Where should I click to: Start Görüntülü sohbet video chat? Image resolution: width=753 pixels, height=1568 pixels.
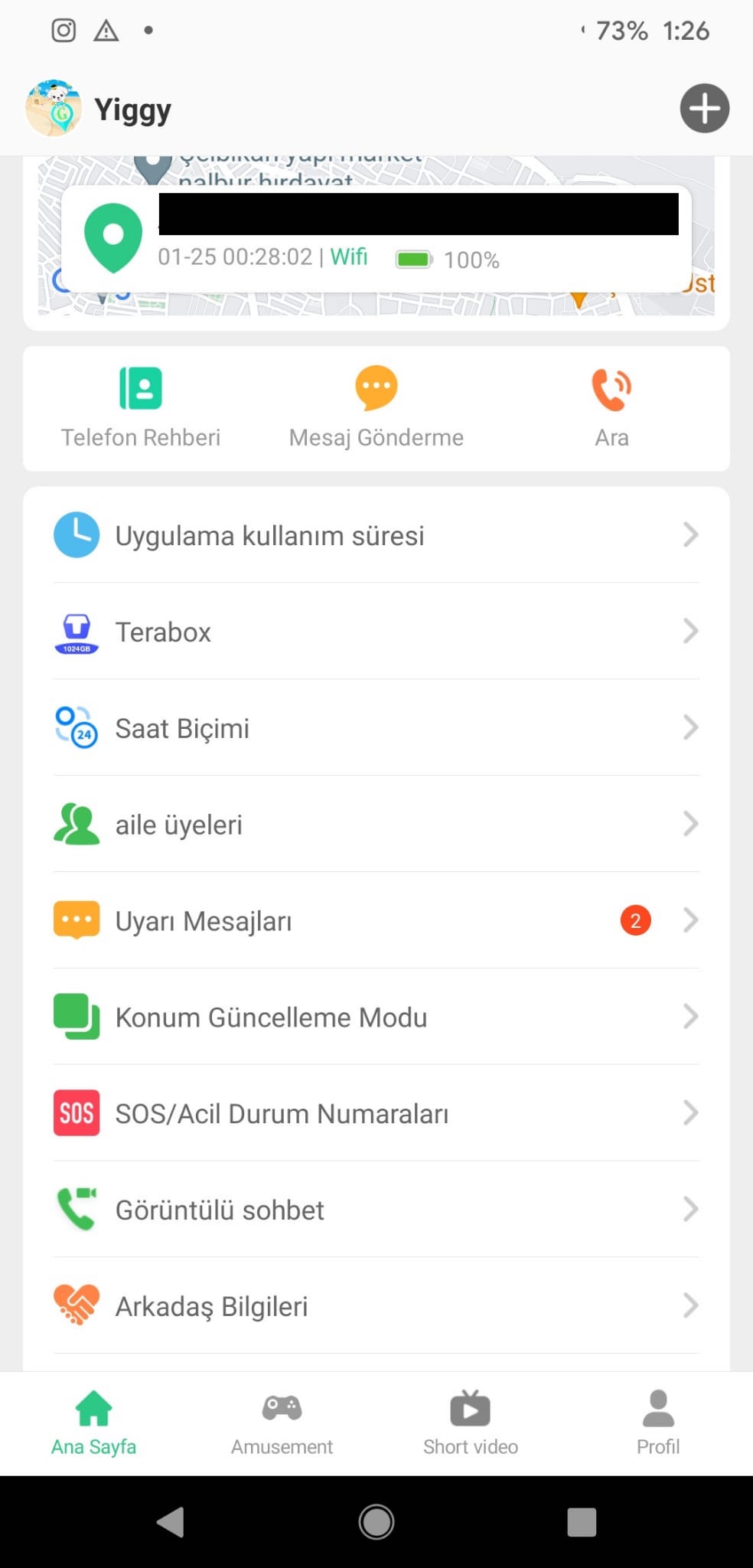click(x=375, y=1210)
